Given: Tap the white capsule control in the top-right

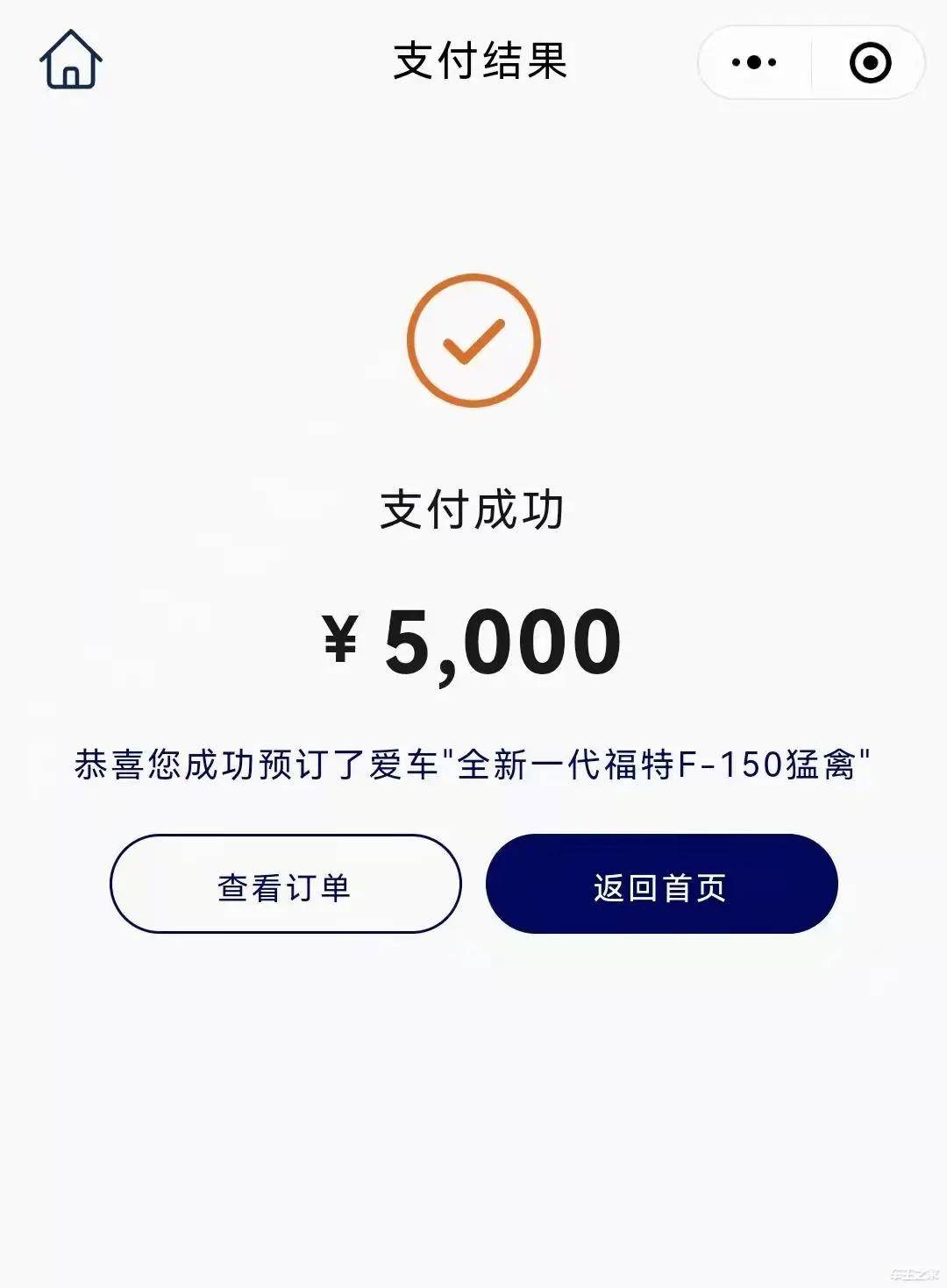Looking at the screenshot, I should tap(811, 61).
